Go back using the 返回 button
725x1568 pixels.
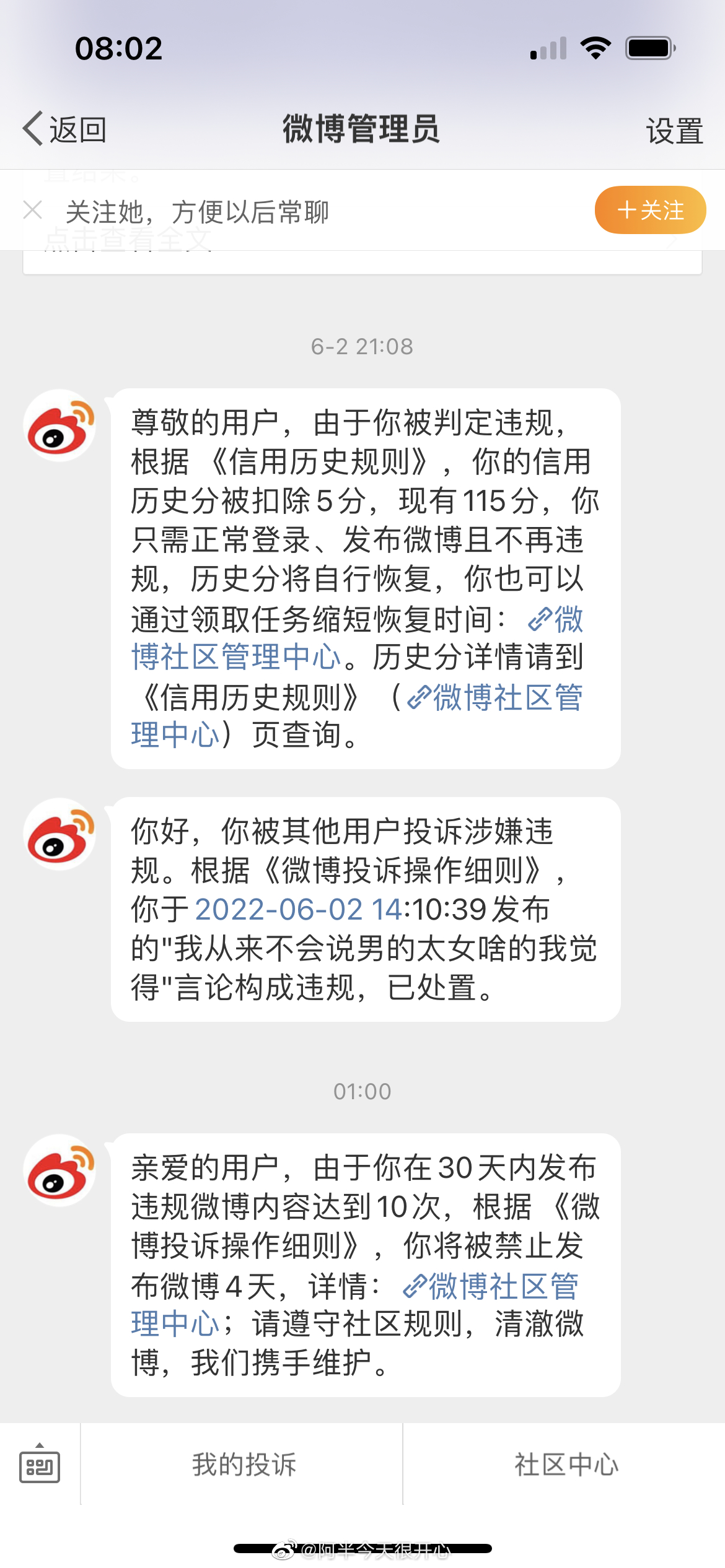pyautogui.click(x=64, y=129)
